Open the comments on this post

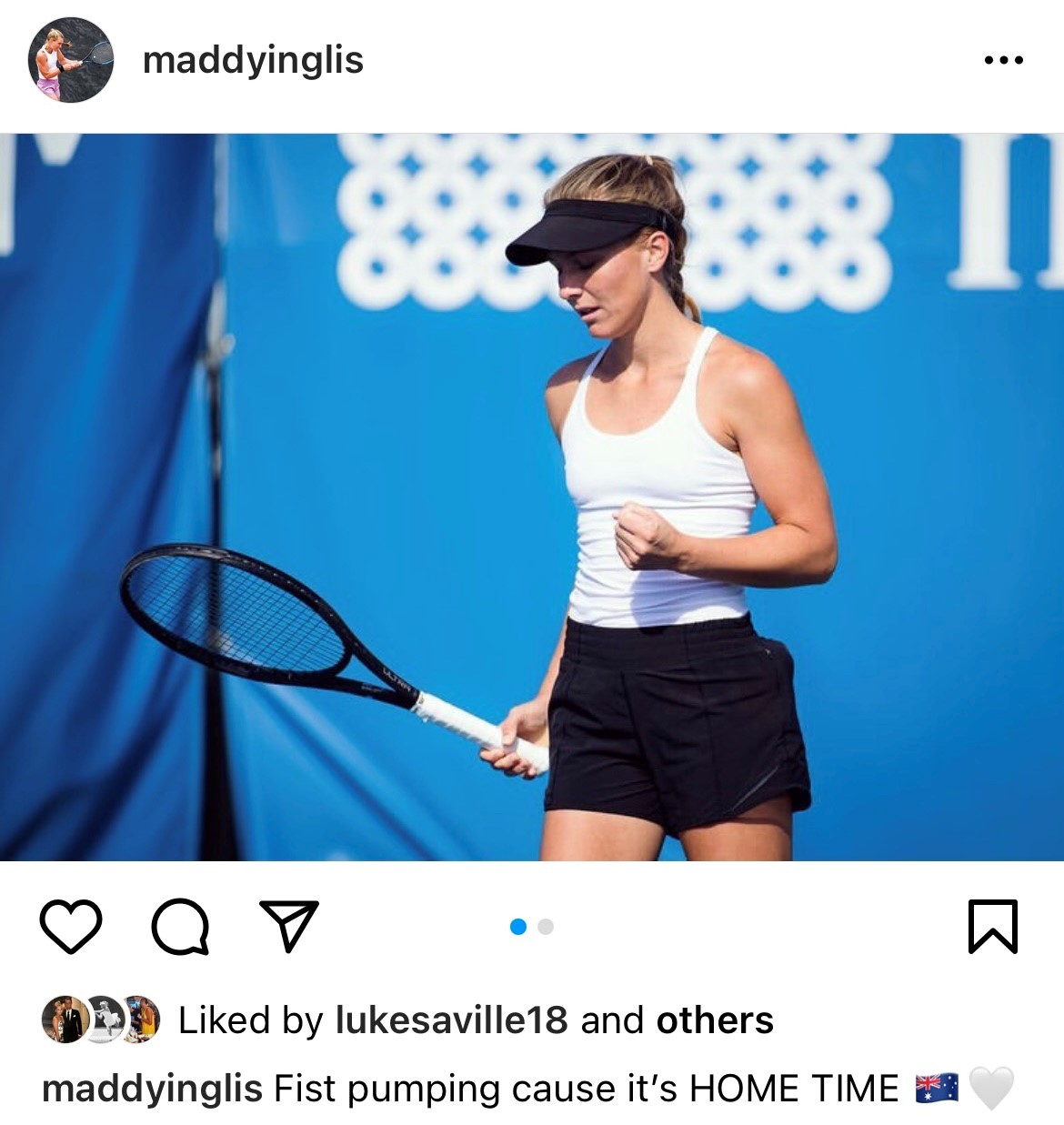[180, 926]
